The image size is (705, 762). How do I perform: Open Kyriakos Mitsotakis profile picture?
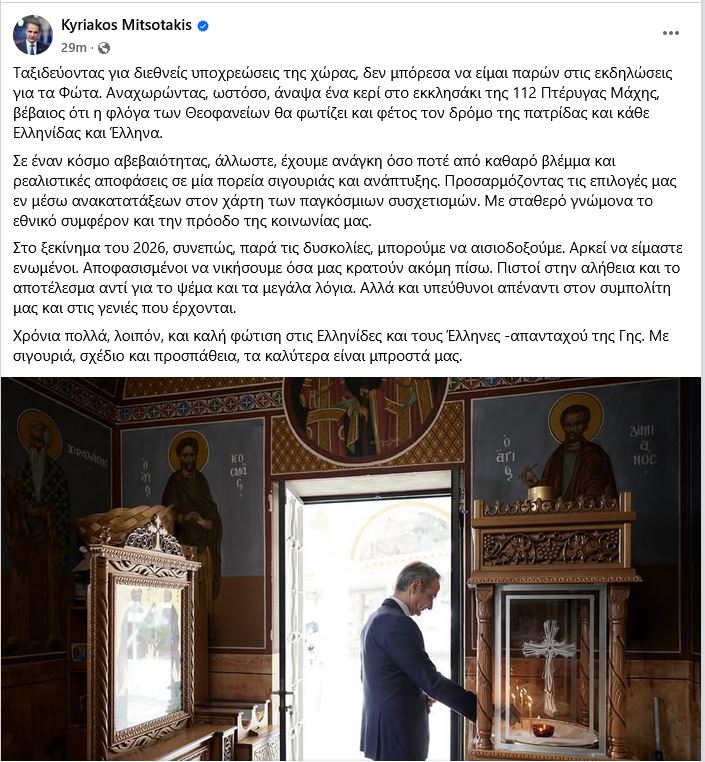click(x=32, y=35)
